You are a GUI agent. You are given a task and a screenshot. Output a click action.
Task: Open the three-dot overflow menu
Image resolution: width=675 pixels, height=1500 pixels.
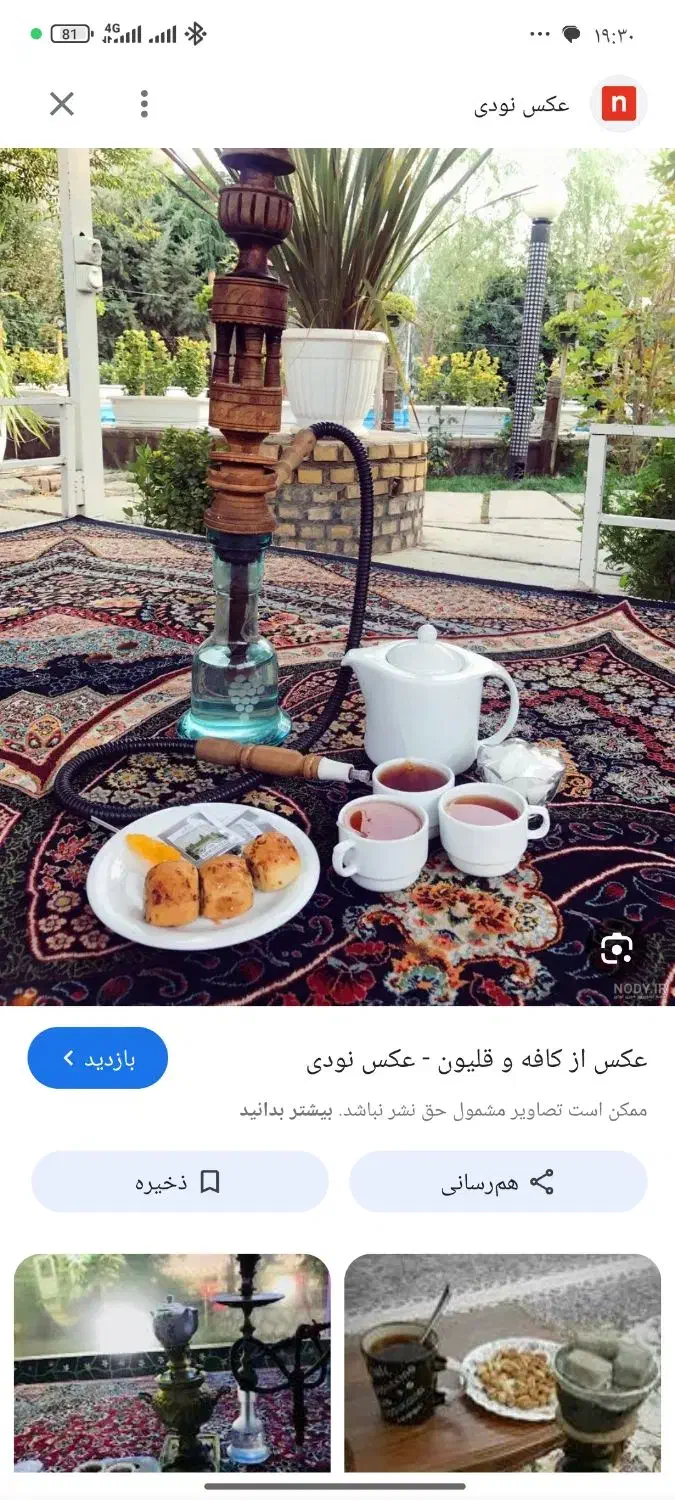(144, 104)
